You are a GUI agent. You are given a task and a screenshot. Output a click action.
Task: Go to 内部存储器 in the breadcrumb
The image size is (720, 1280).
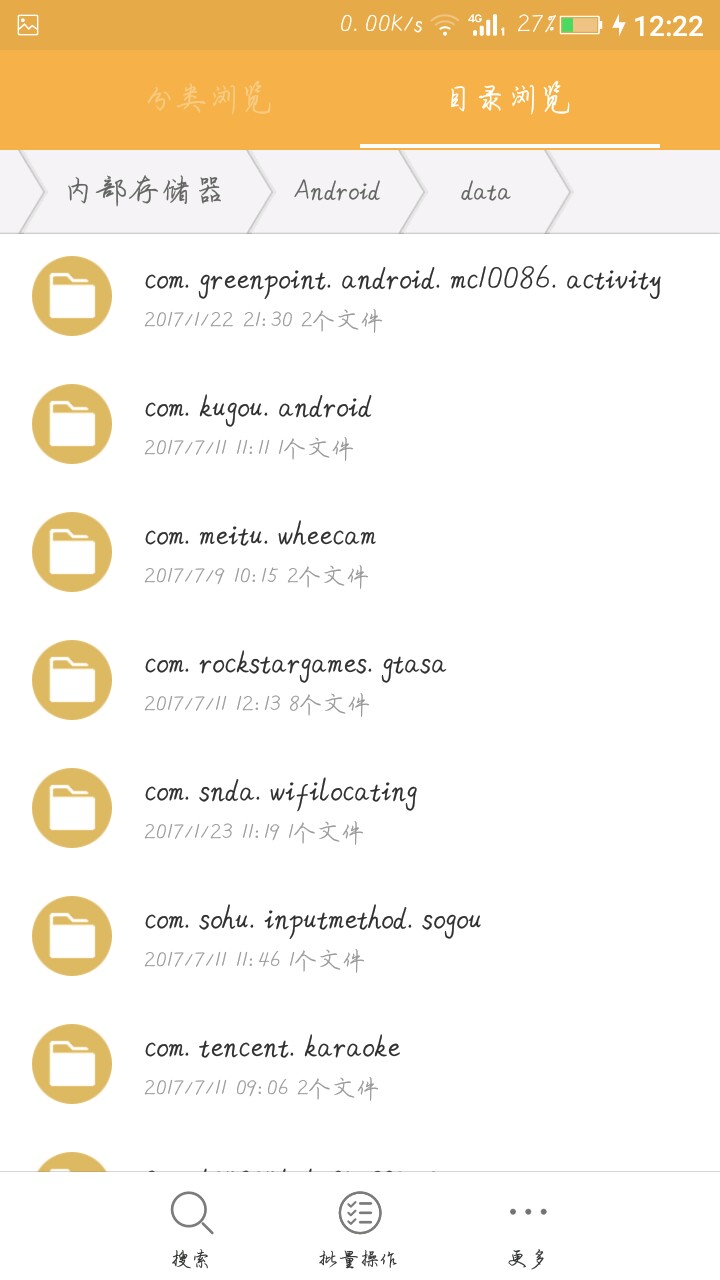click(x=144, y=191)
